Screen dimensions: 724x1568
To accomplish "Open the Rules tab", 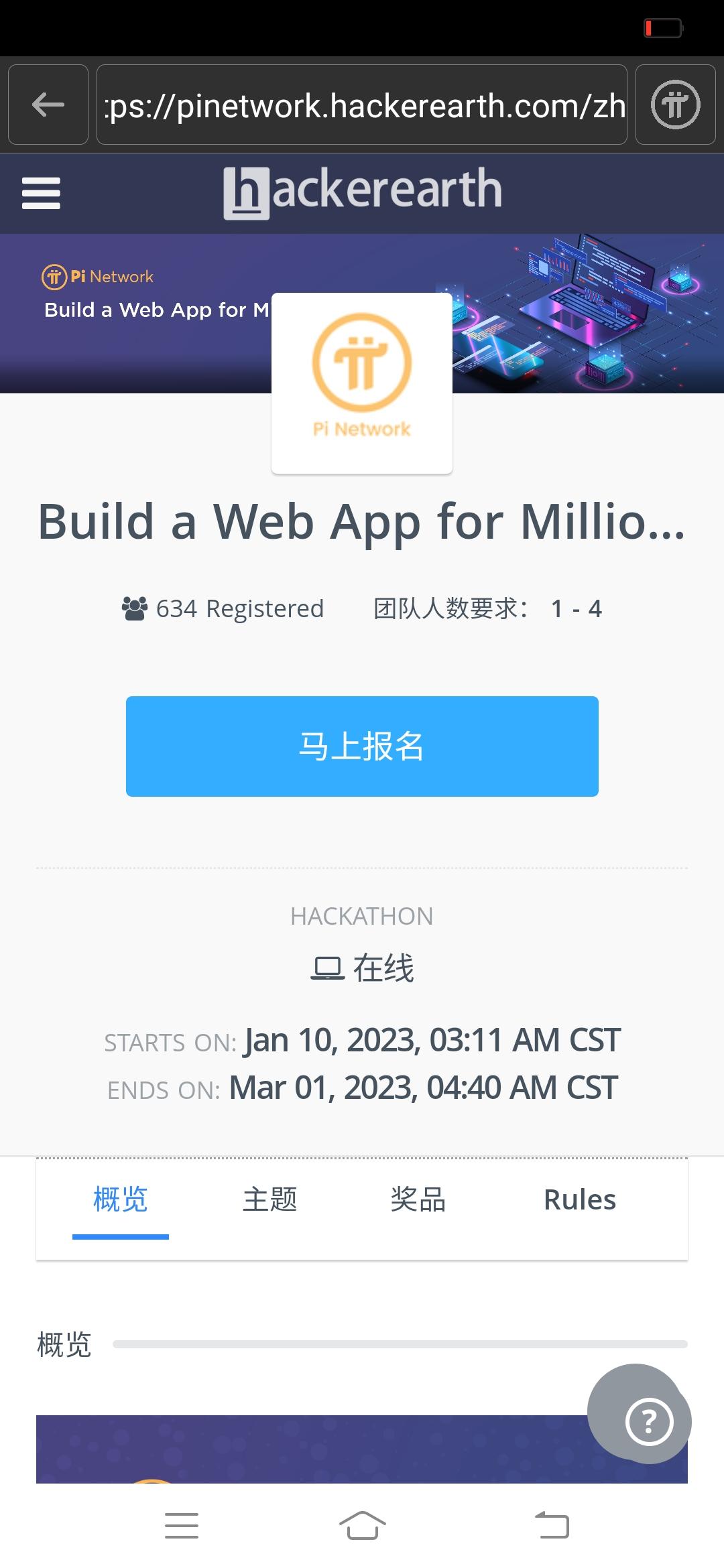I will click(x=579, y=1199).
